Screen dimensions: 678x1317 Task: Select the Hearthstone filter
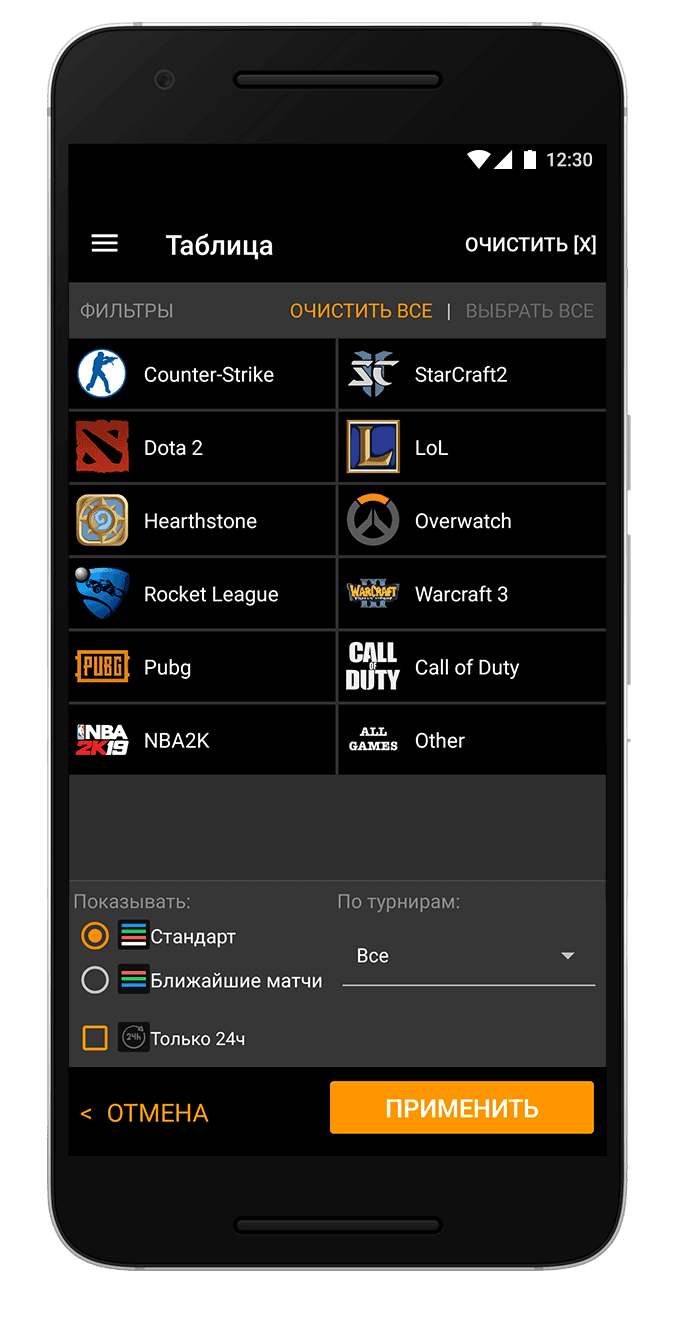tap(202, 520)
